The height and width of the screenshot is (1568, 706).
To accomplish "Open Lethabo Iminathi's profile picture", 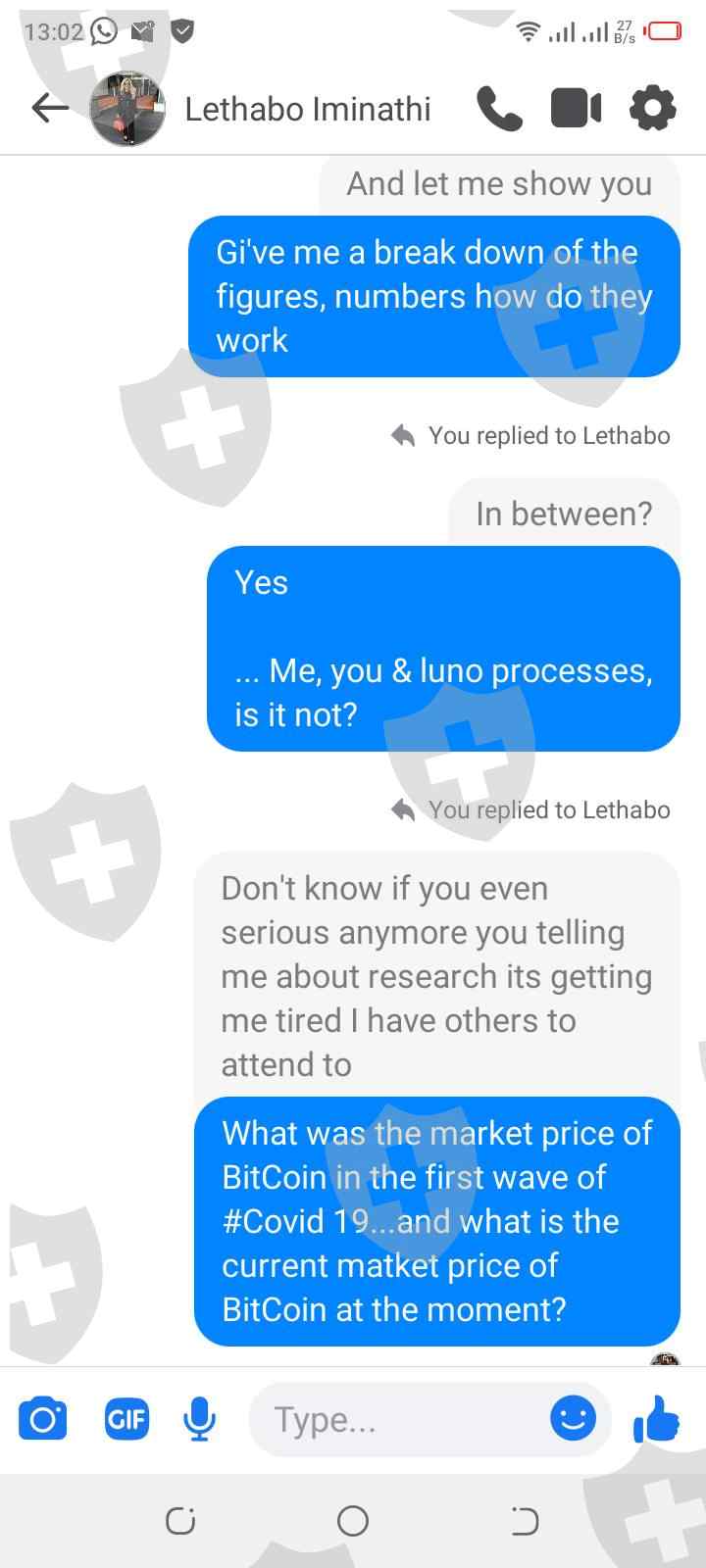I will (x=127, y=109).
